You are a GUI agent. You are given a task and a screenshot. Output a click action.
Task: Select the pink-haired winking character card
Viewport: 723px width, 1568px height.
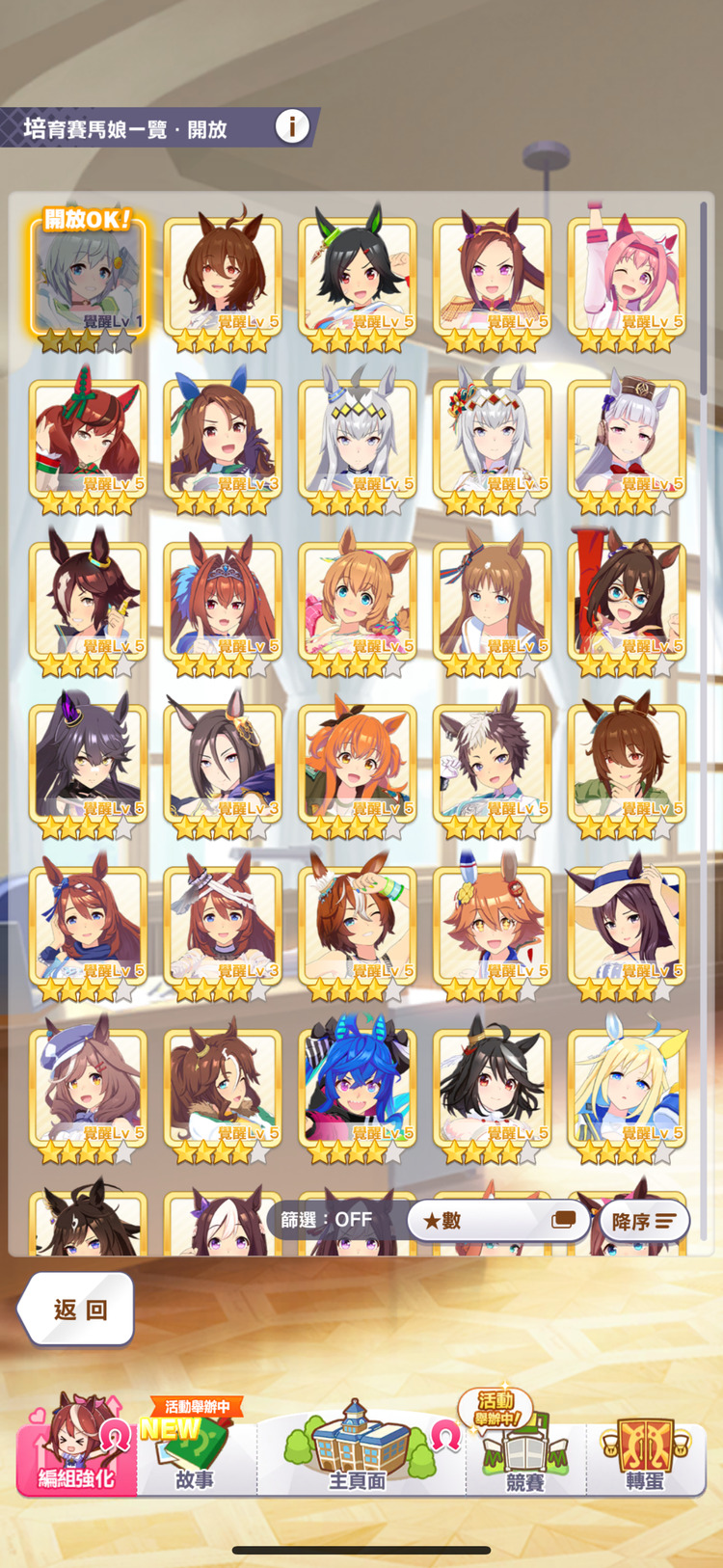click(x=627, y=281)
